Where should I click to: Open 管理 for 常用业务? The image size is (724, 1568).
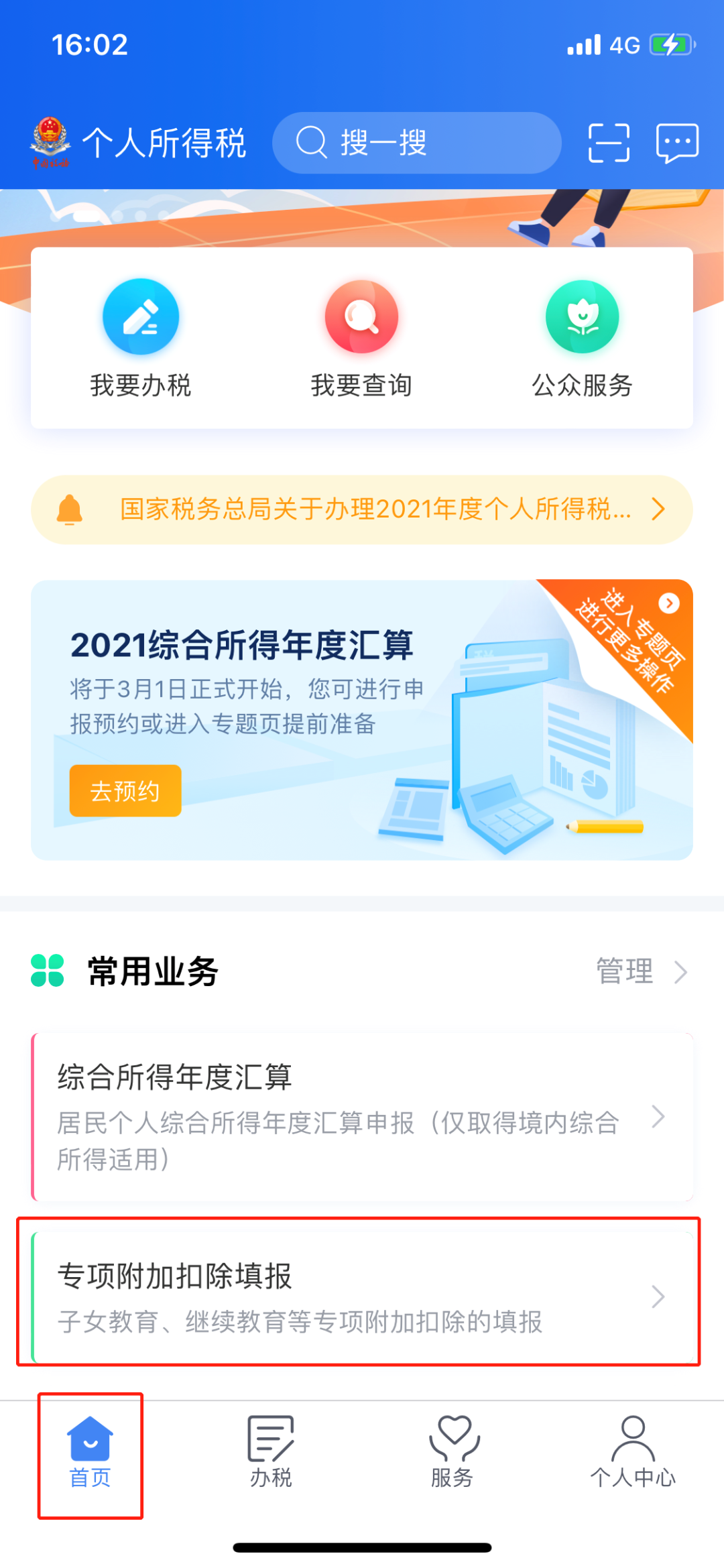pyautogui.click(x=640, y=971)
